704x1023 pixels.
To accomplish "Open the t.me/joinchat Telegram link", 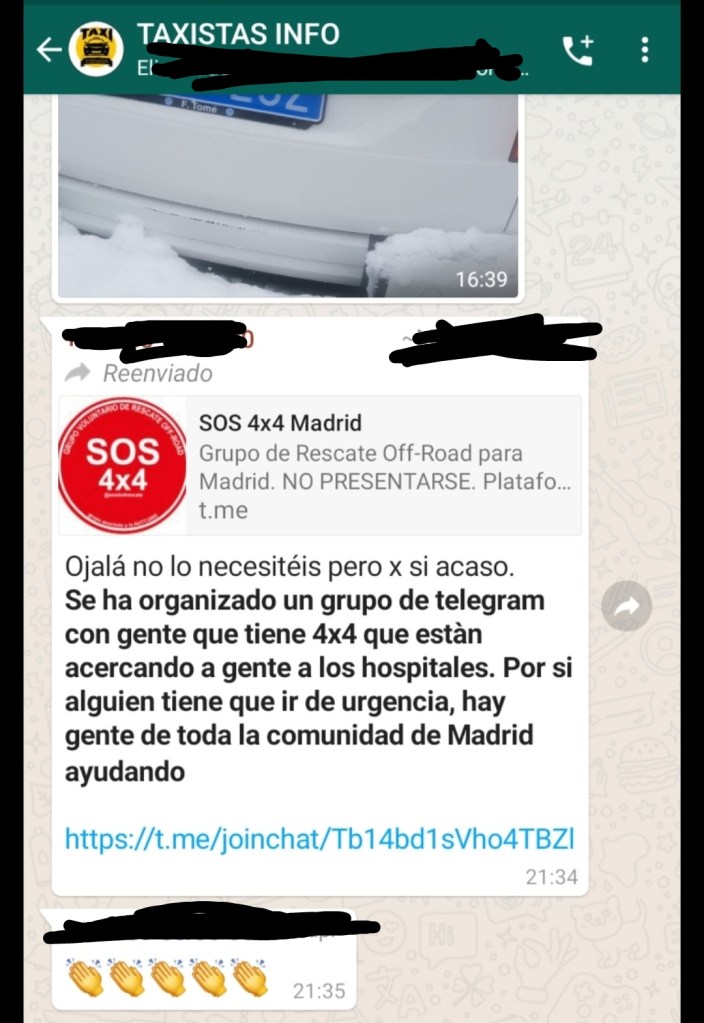I will [x=319, y=838].
